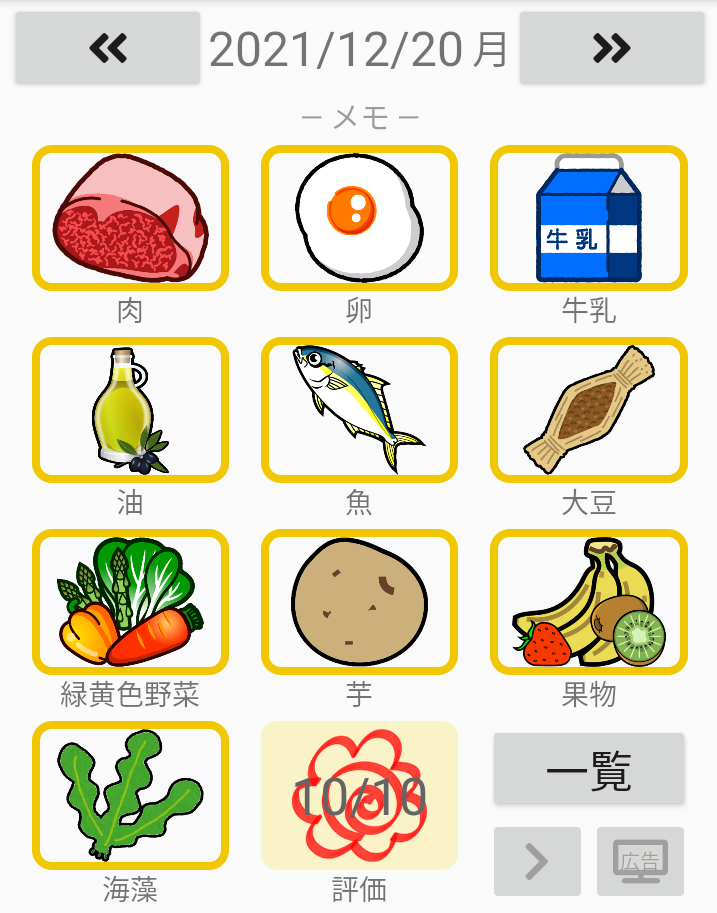Go to the previous day

107,48
